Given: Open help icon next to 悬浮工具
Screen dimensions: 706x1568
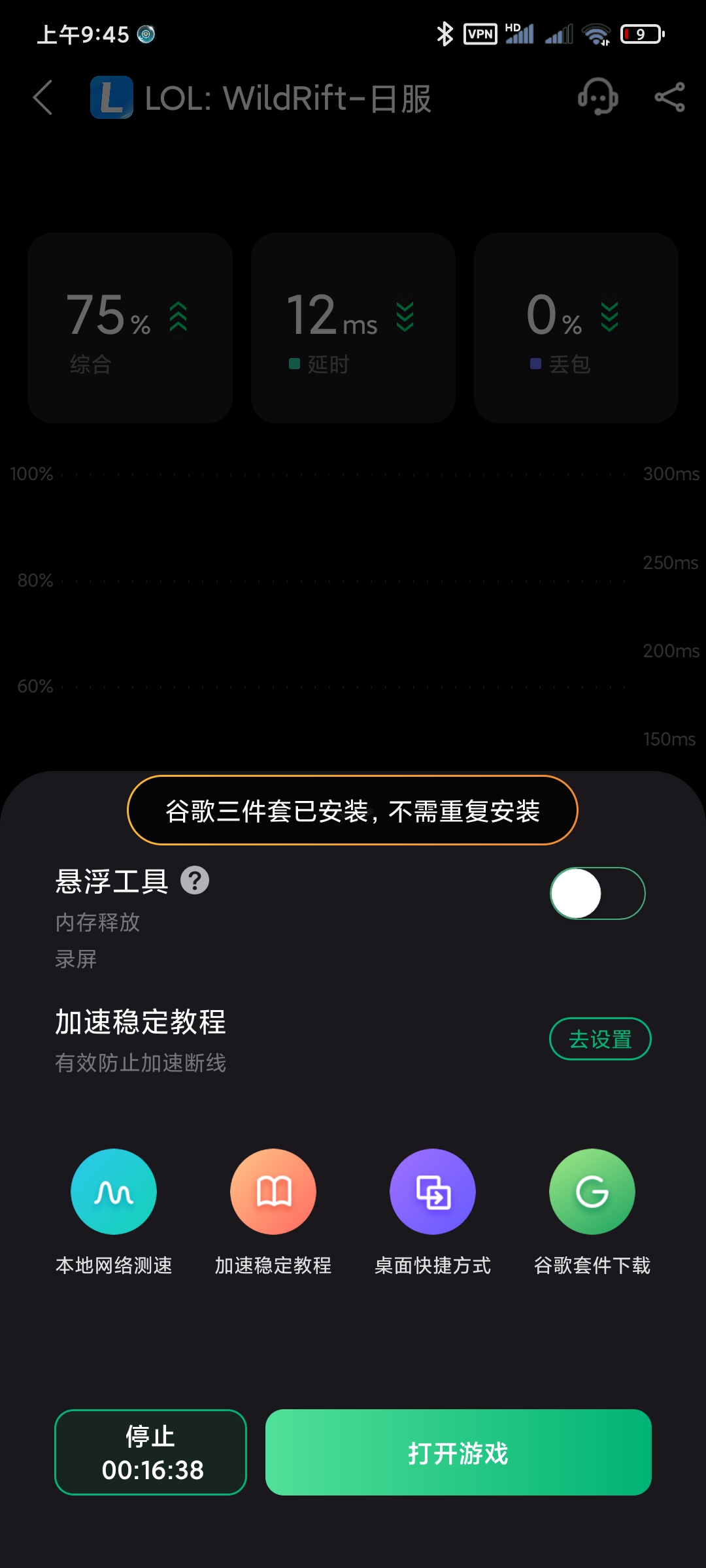Looking at the screenshot, I should [195, 881].
